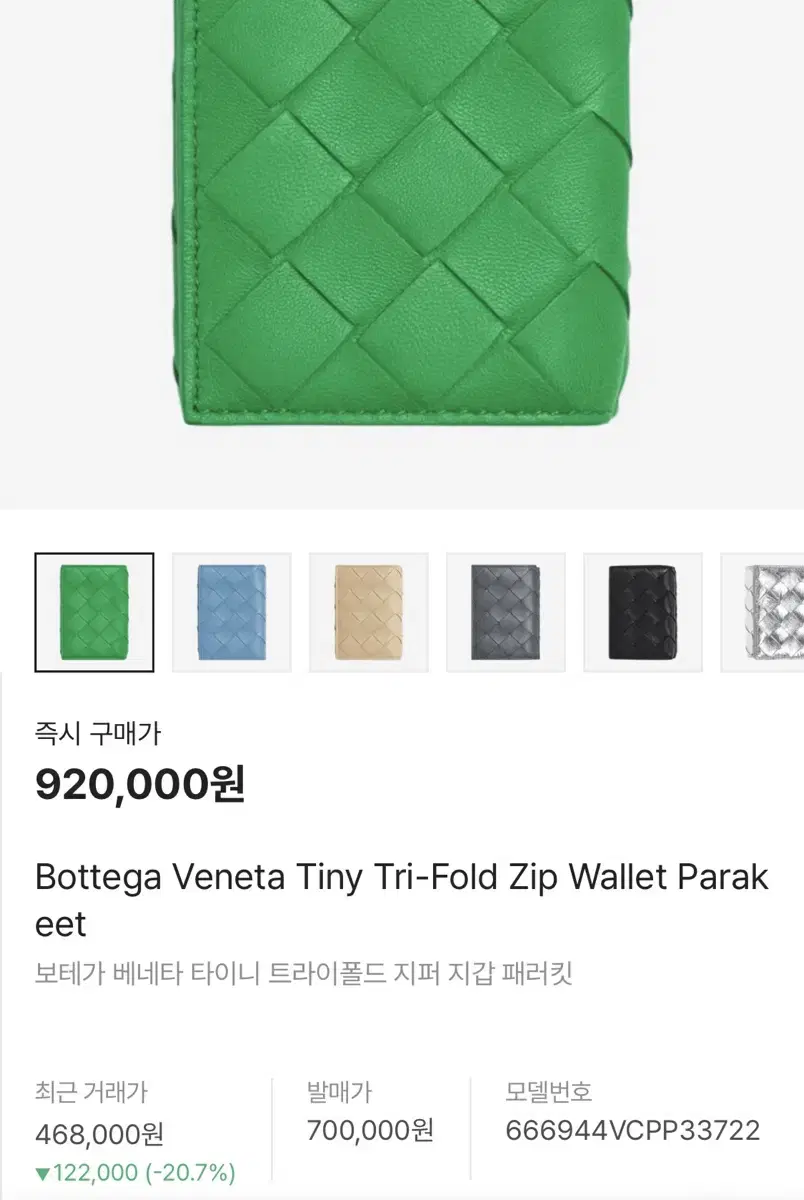Click the 발매가 release price label
The image size is (804, 1200).
click(336, 1092)
